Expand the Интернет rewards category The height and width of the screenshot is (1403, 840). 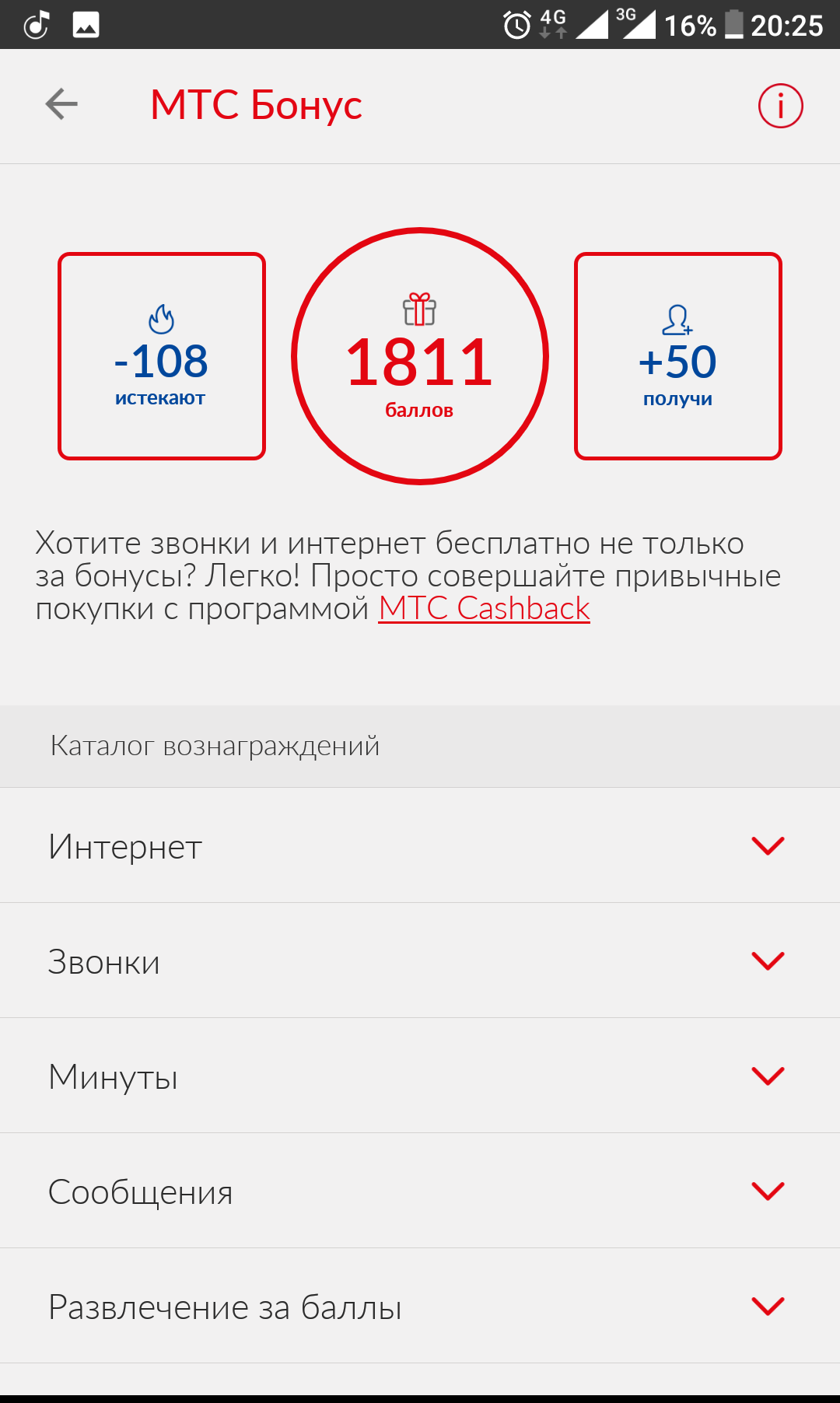420,845
